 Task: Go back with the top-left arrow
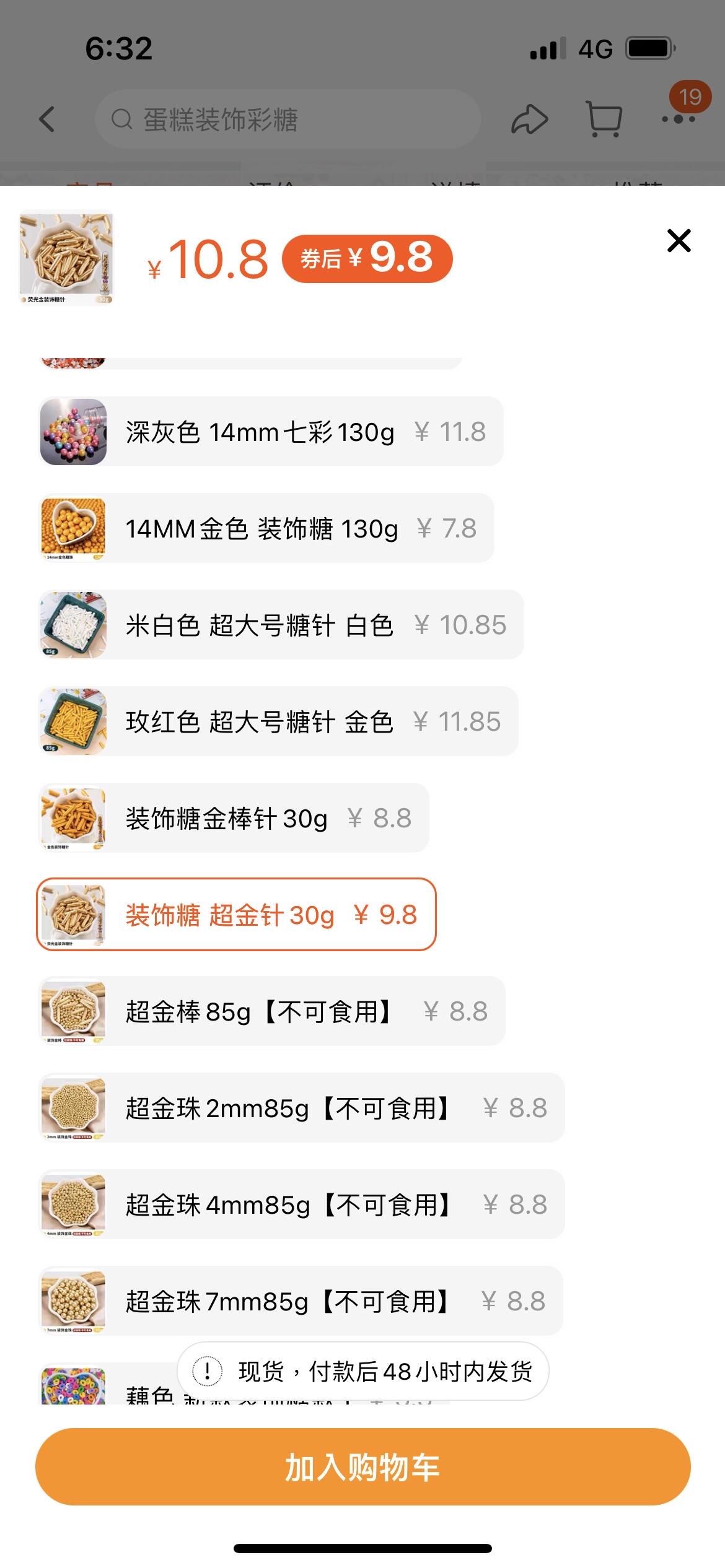tap(47, 119)
